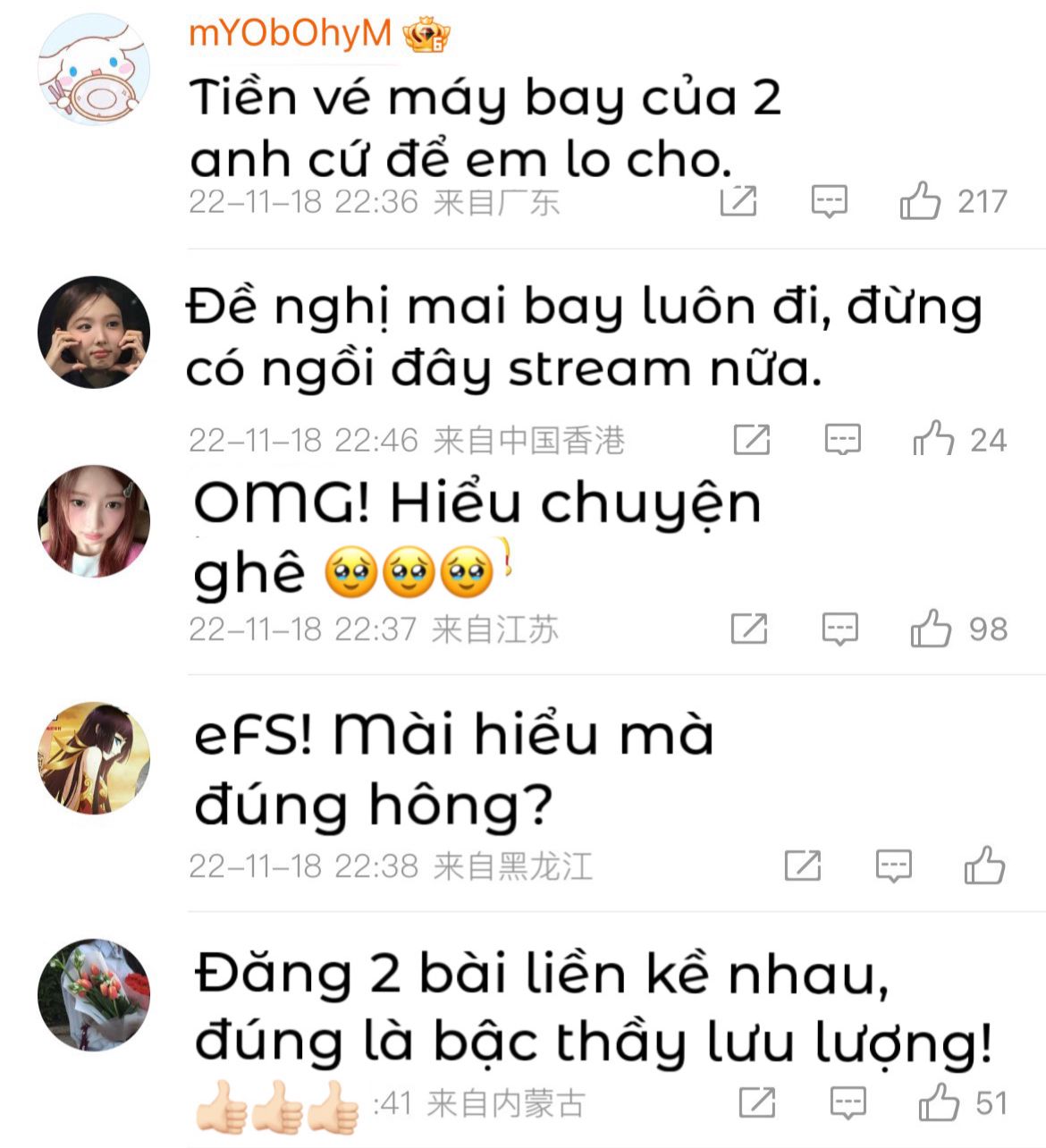Reply to the "OMG! Hiểu chuyện ghê" comment
Viewport: 1046px width, 1148px height.
[839, 629]
